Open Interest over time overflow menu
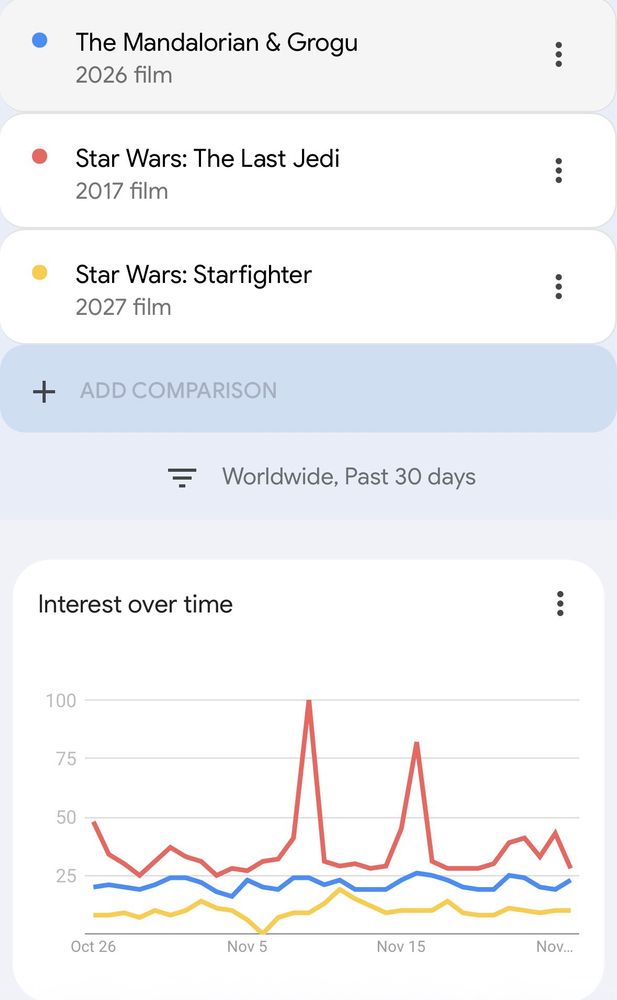The height and width of the screenshot is (1000, 617). tap(560, 604)
